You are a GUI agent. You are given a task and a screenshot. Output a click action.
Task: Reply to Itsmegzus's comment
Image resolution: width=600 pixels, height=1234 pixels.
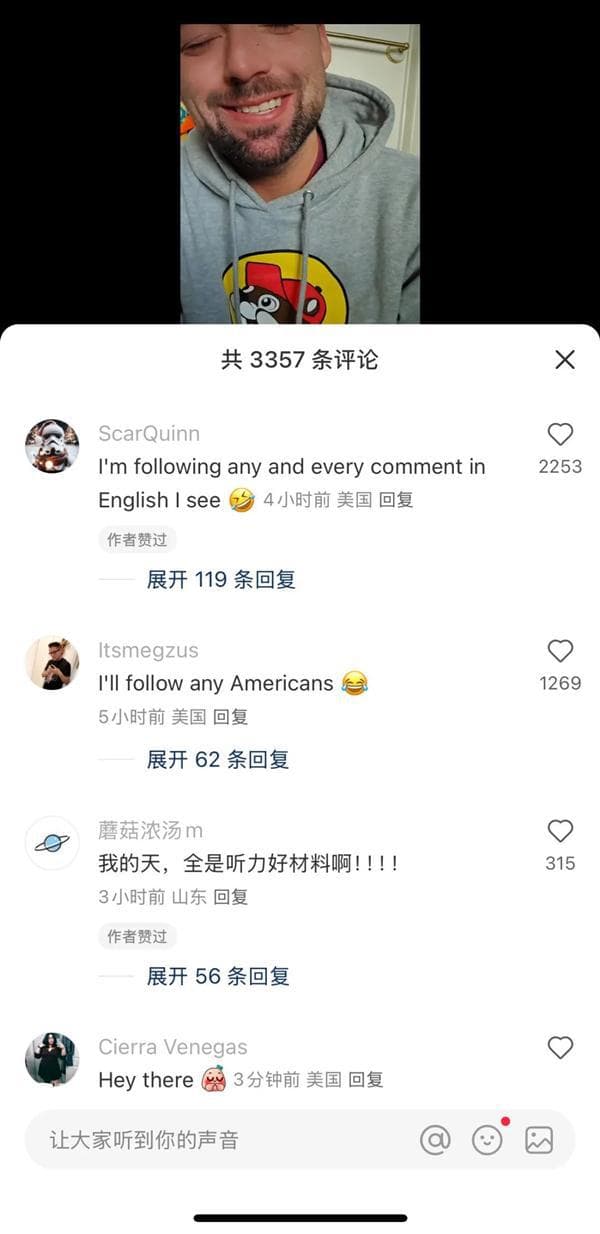(x=231, y=717)
